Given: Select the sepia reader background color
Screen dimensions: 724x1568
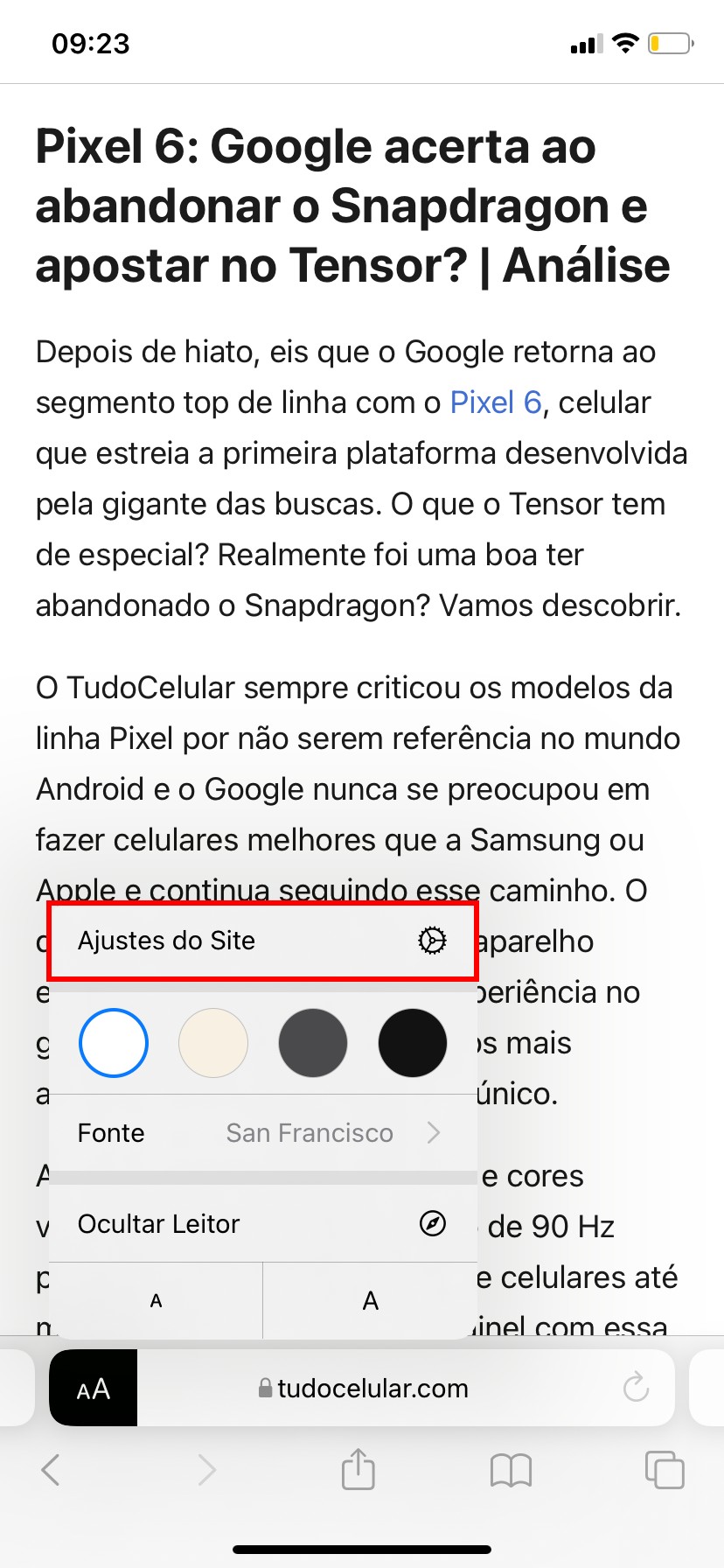Looking at the screenshot, I should (x=213, y=1043).
